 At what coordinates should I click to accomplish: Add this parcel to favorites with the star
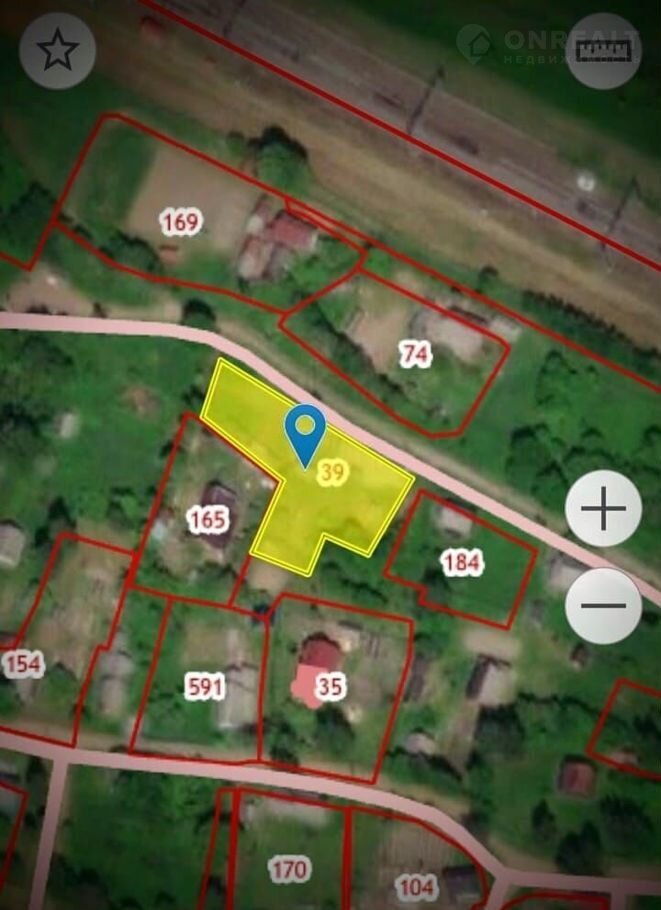click(58, 51)
